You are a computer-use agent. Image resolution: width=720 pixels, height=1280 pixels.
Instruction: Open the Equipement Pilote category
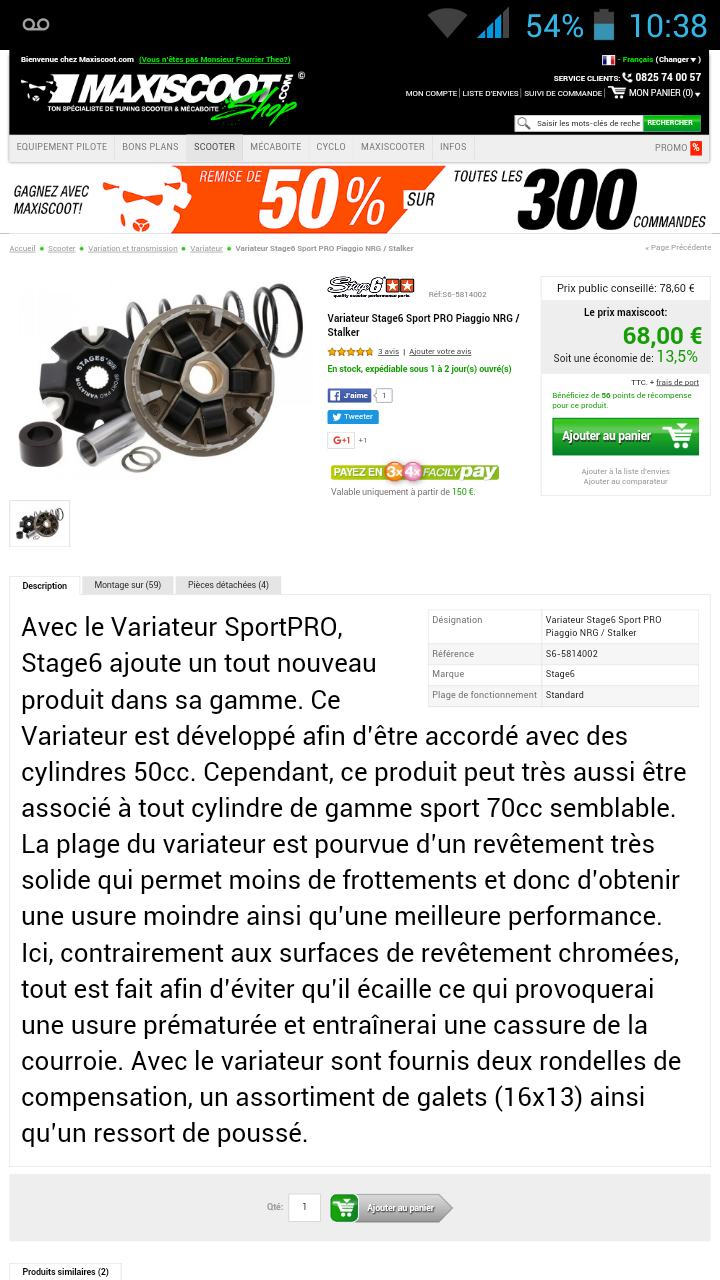pos(62,147)
